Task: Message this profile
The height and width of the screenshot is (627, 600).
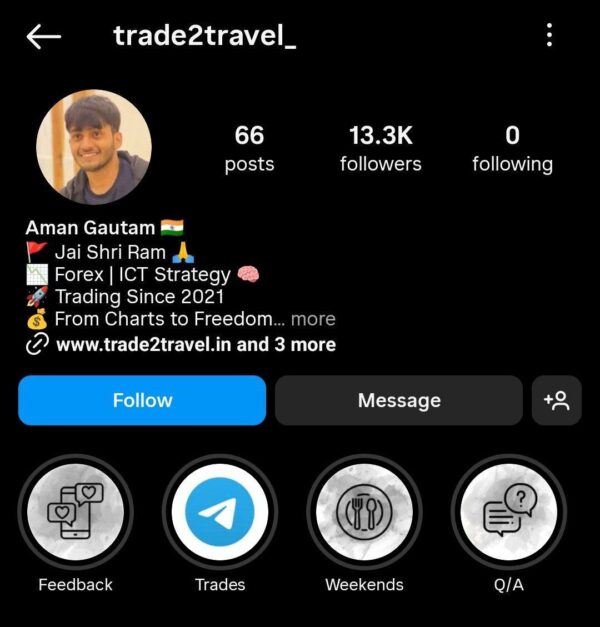Action: coord(399,400)
